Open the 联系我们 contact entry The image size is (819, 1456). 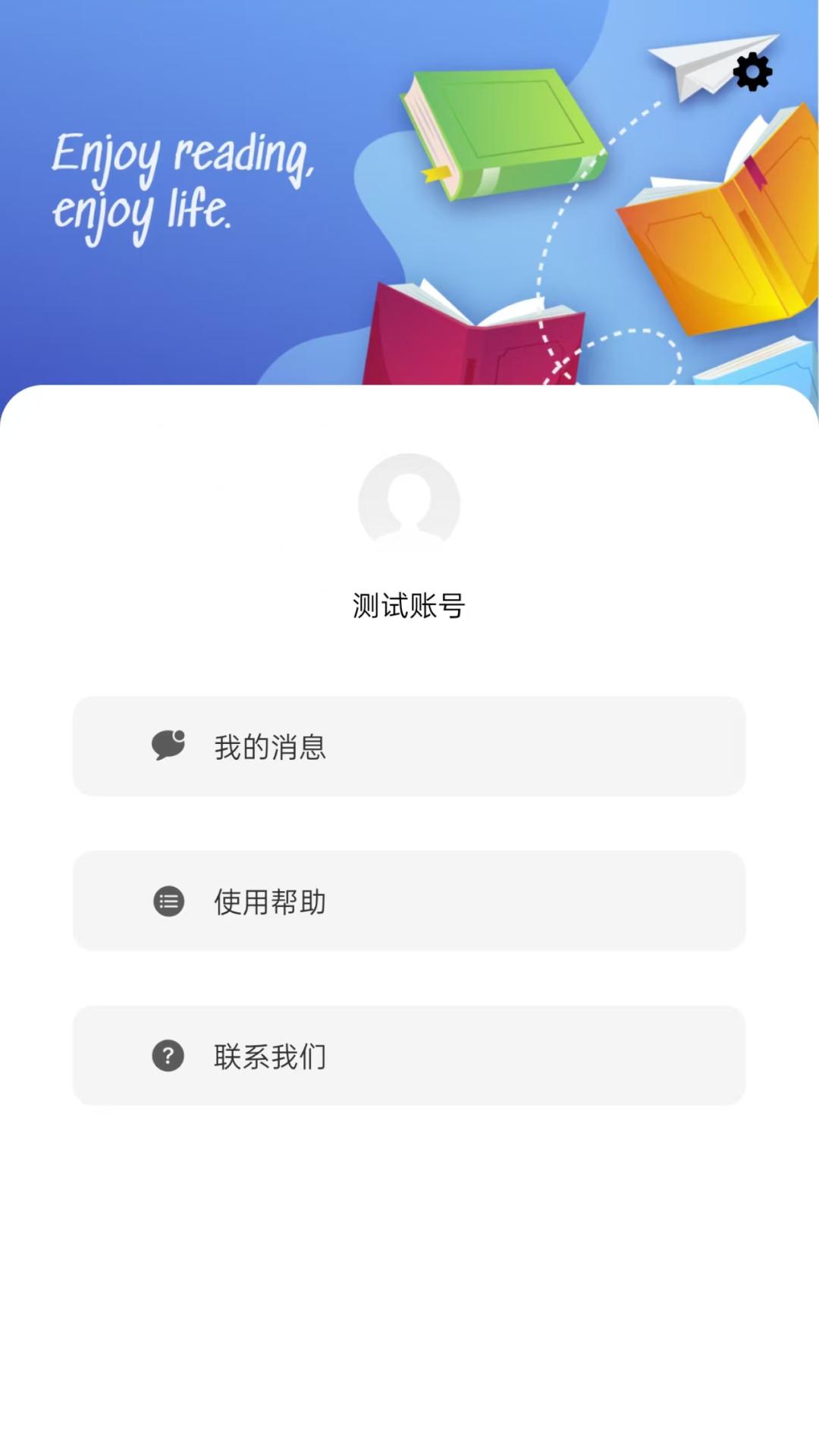(409, 1055)
